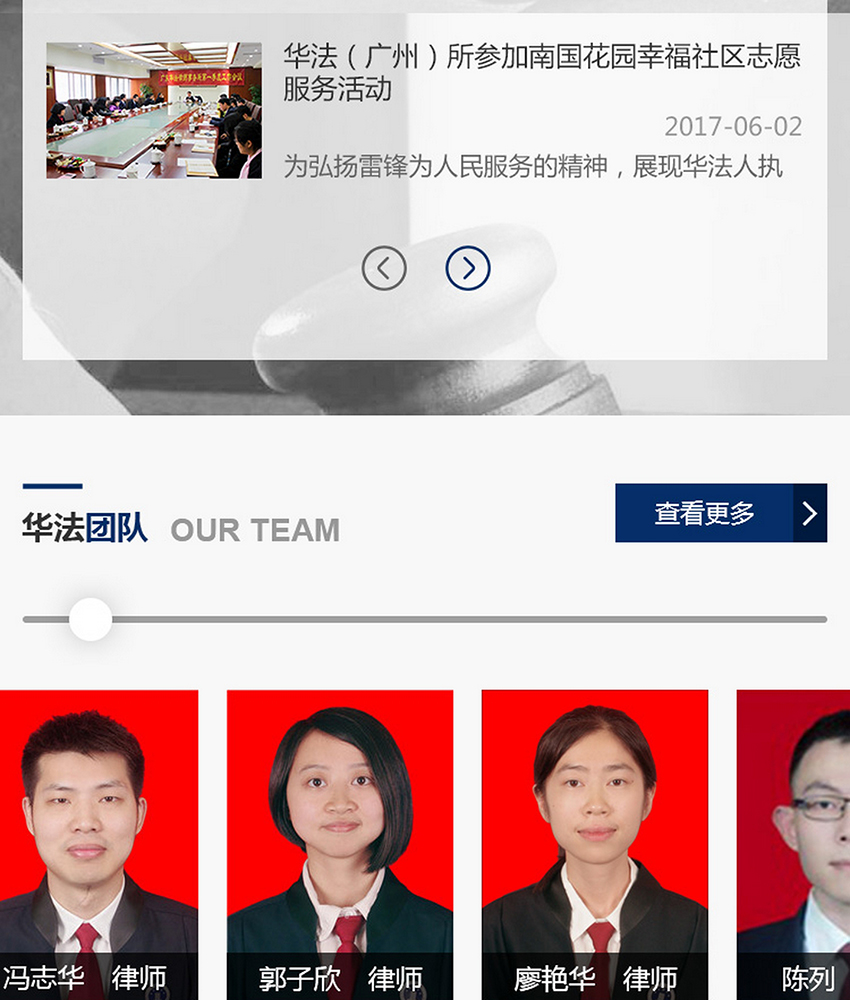
Task: Go to previous news slide
Action: [x=384, y=268]
